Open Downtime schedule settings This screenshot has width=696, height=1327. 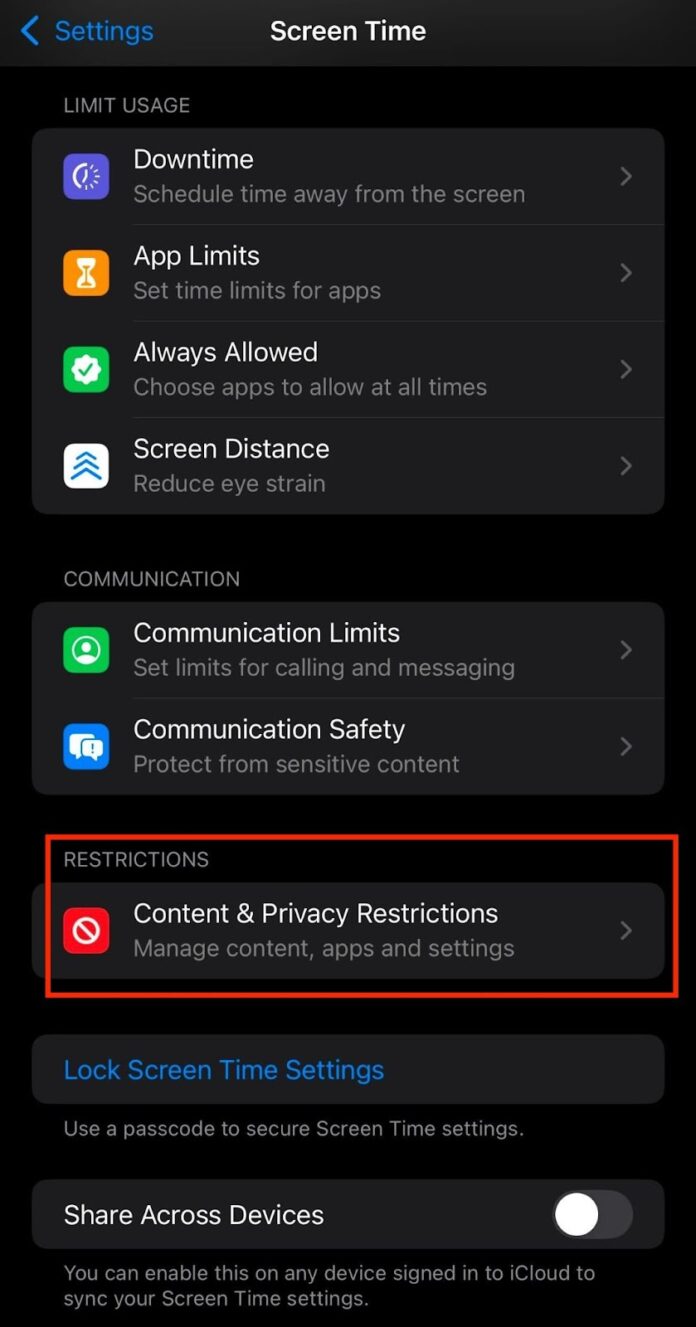[x=348, y=176]
